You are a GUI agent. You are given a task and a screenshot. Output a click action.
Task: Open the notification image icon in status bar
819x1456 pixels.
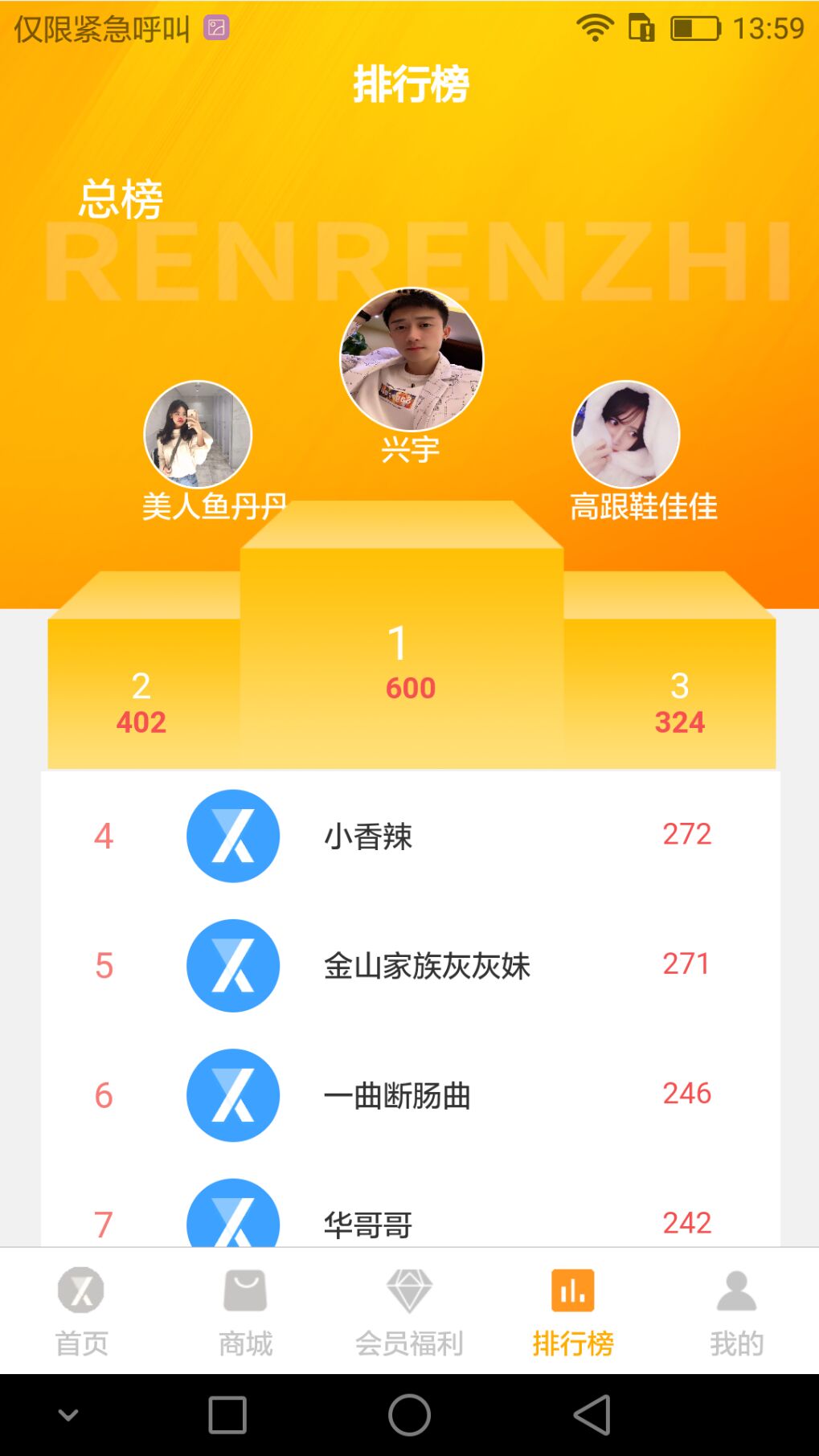[214, 27]
